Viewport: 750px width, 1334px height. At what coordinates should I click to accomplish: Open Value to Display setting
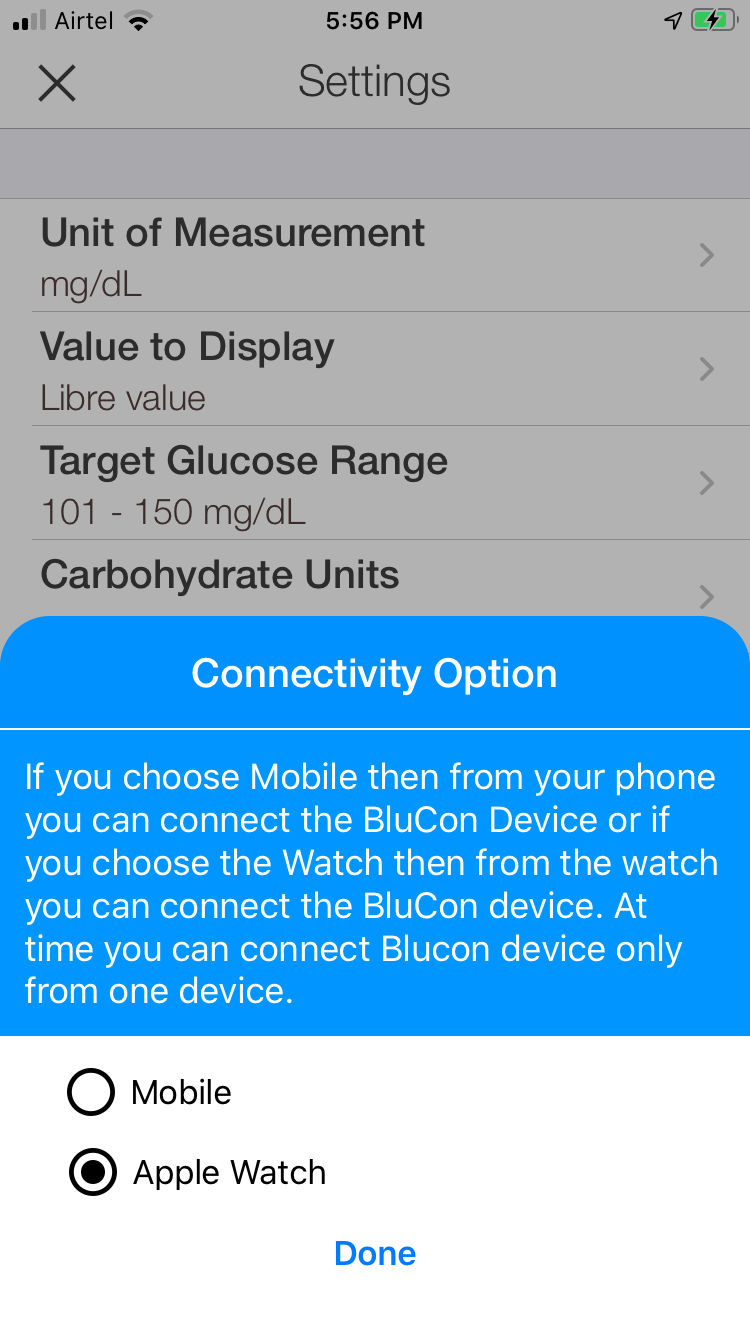(x=375, y=369)
